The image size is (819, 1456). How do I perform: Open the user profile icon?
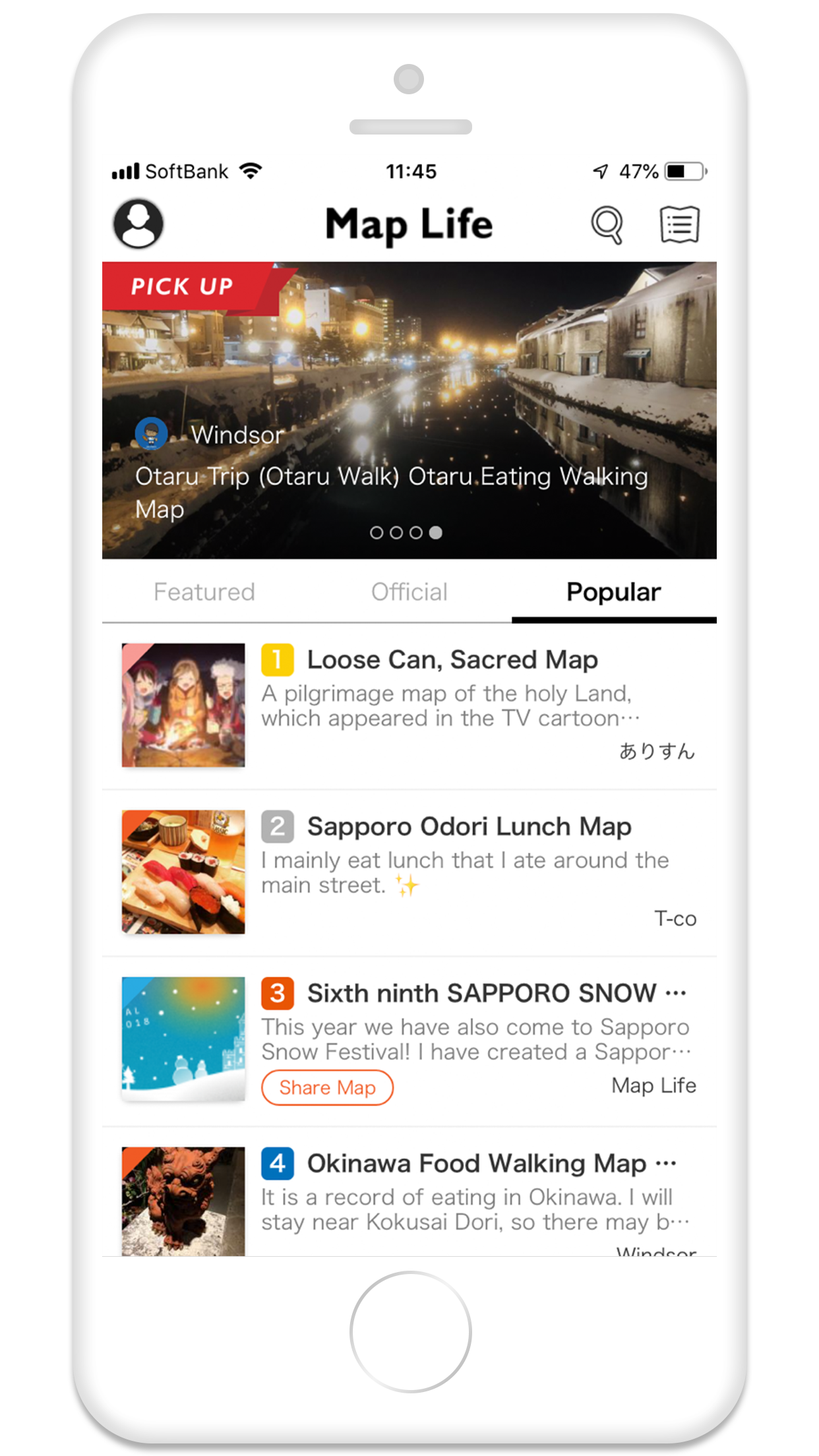(138, 224)
